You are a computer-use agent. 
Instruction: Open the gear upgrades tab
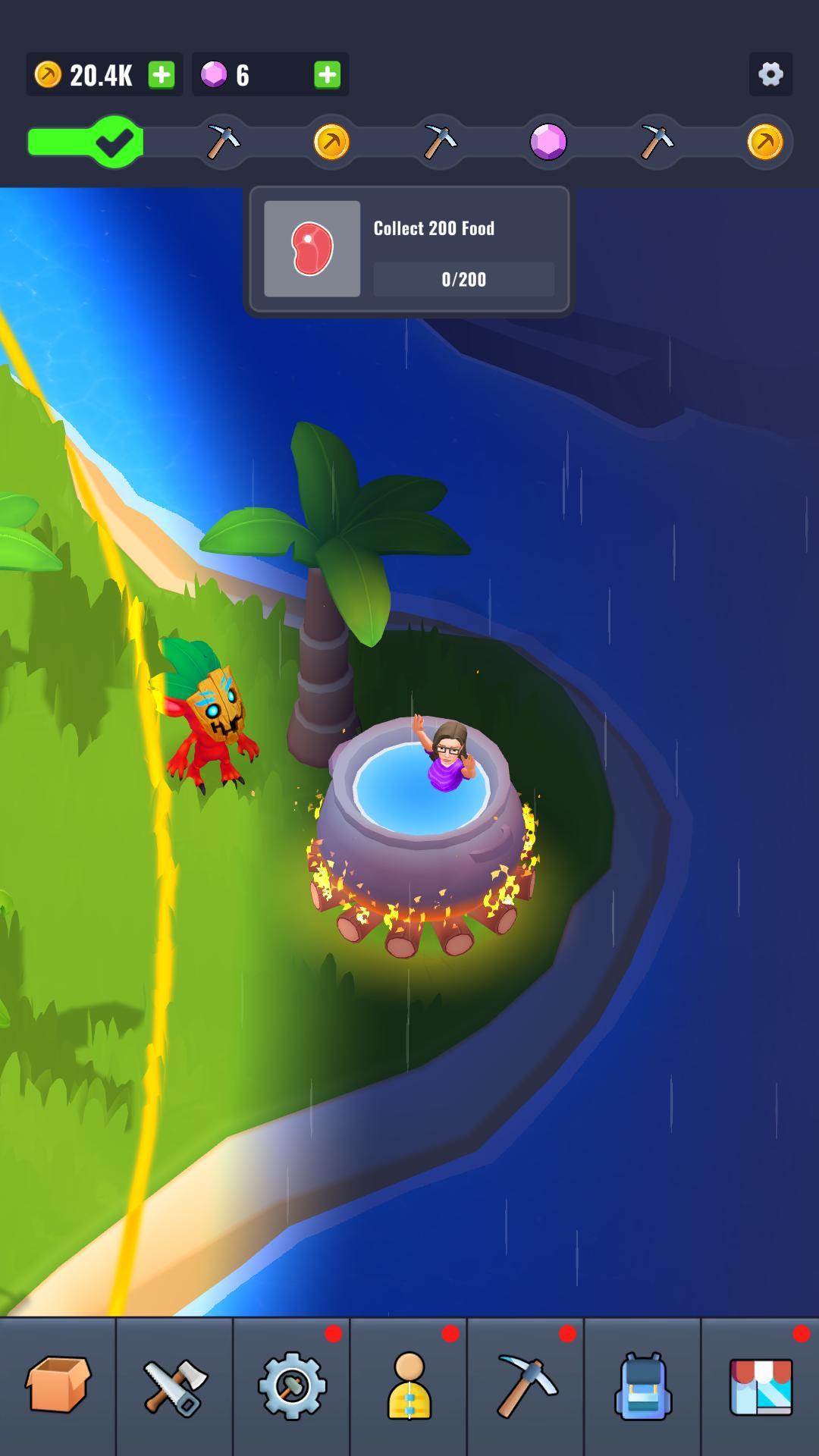tap(292, 1385)
